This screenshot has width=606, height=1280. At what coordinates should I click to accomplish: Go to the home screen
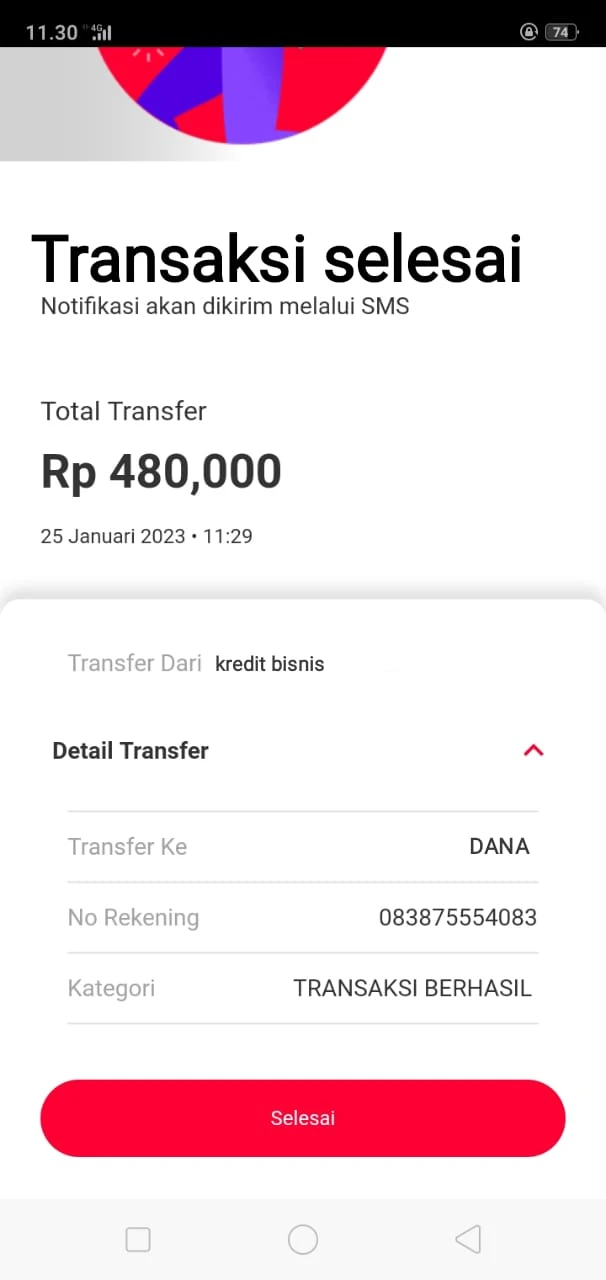tap(303, 1239)
